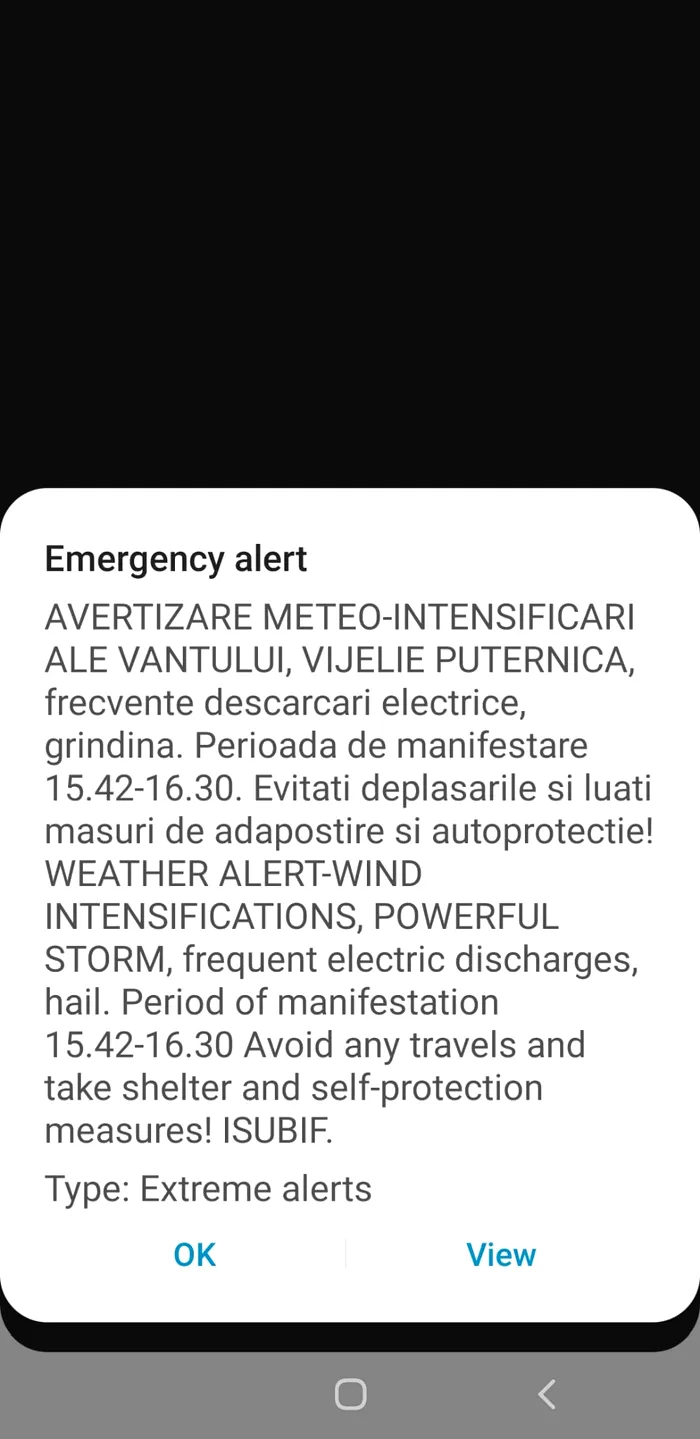This screenshot has height=1439, width=700.
Task: Tap the system home button
Action: [x=350, y=1394]
